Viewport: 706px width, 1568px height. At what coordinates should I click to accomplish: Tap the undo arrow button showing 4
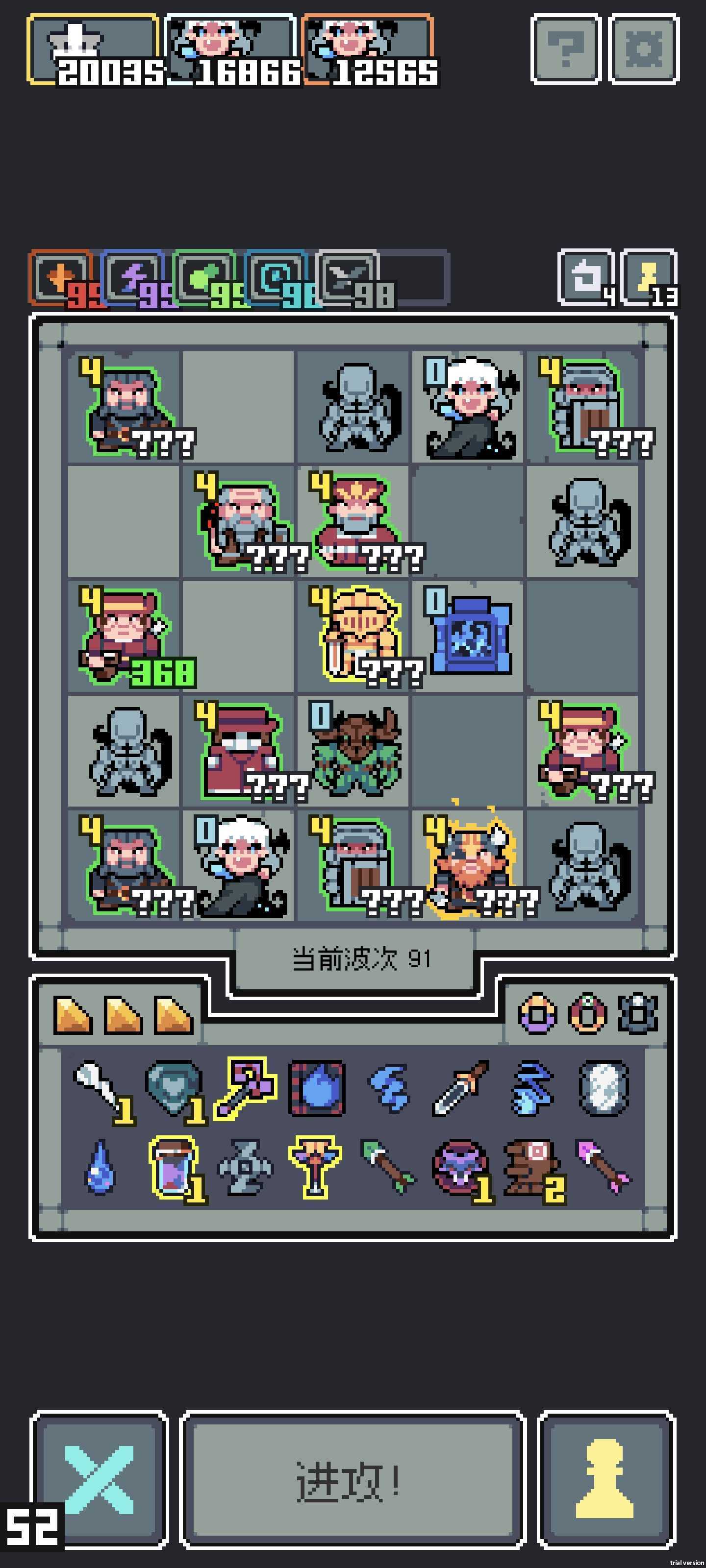(585, 277)
